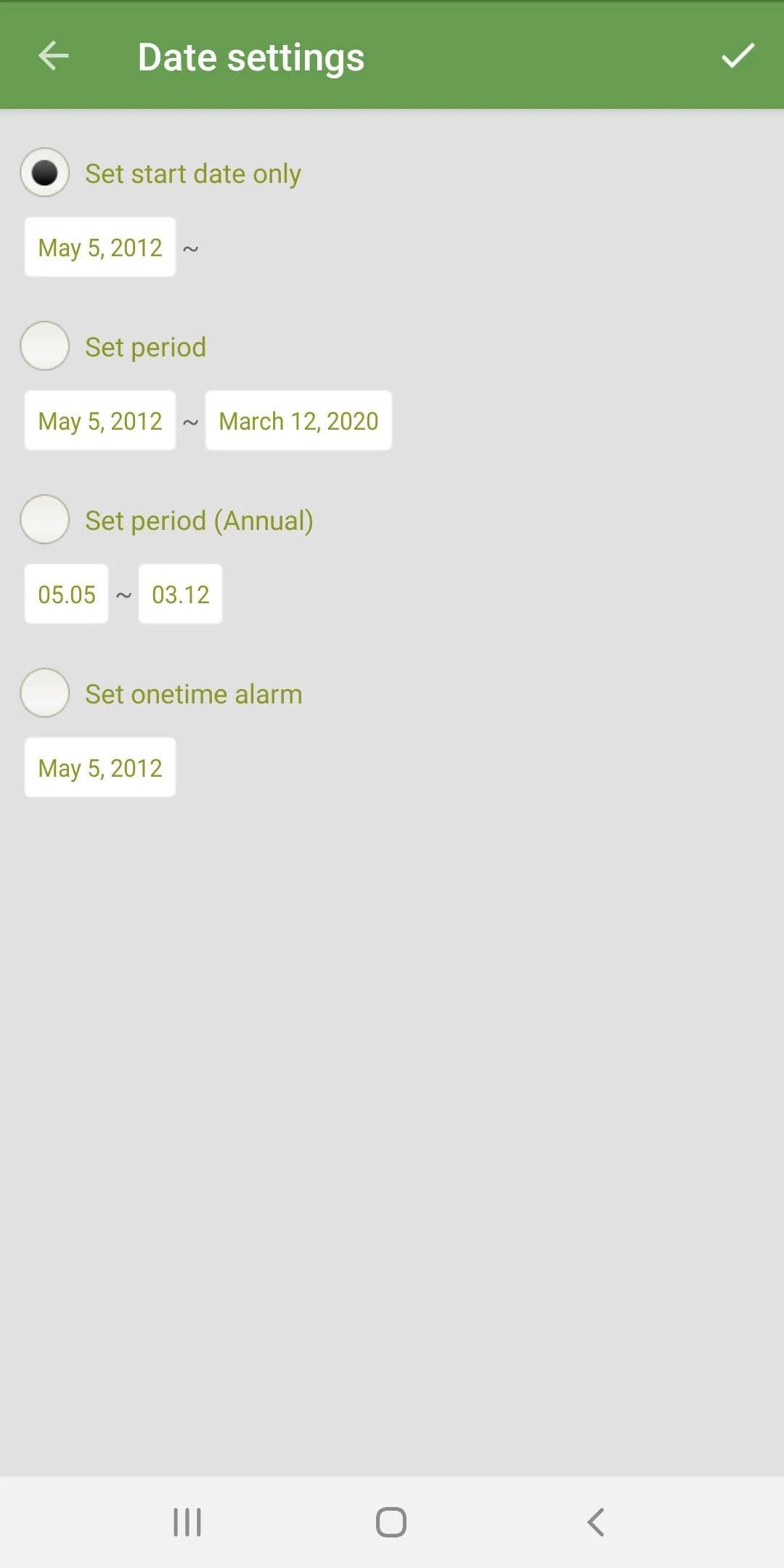Go to the system home screen
This screenshot has height=1568, width=784.
pos(391,1522)
